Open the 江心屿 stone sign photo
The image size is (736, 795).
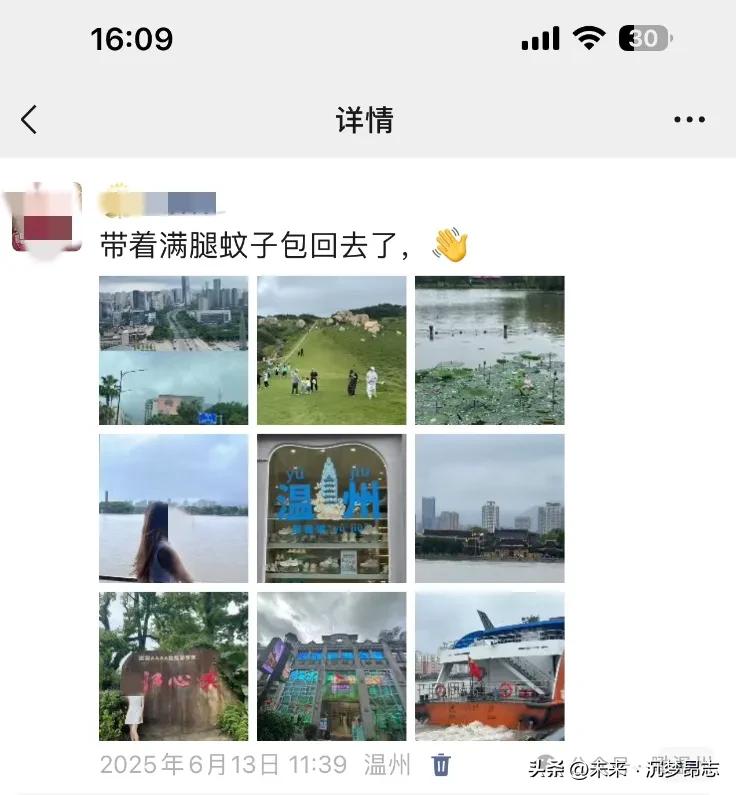pyautogui.click(x=173, y=666)
